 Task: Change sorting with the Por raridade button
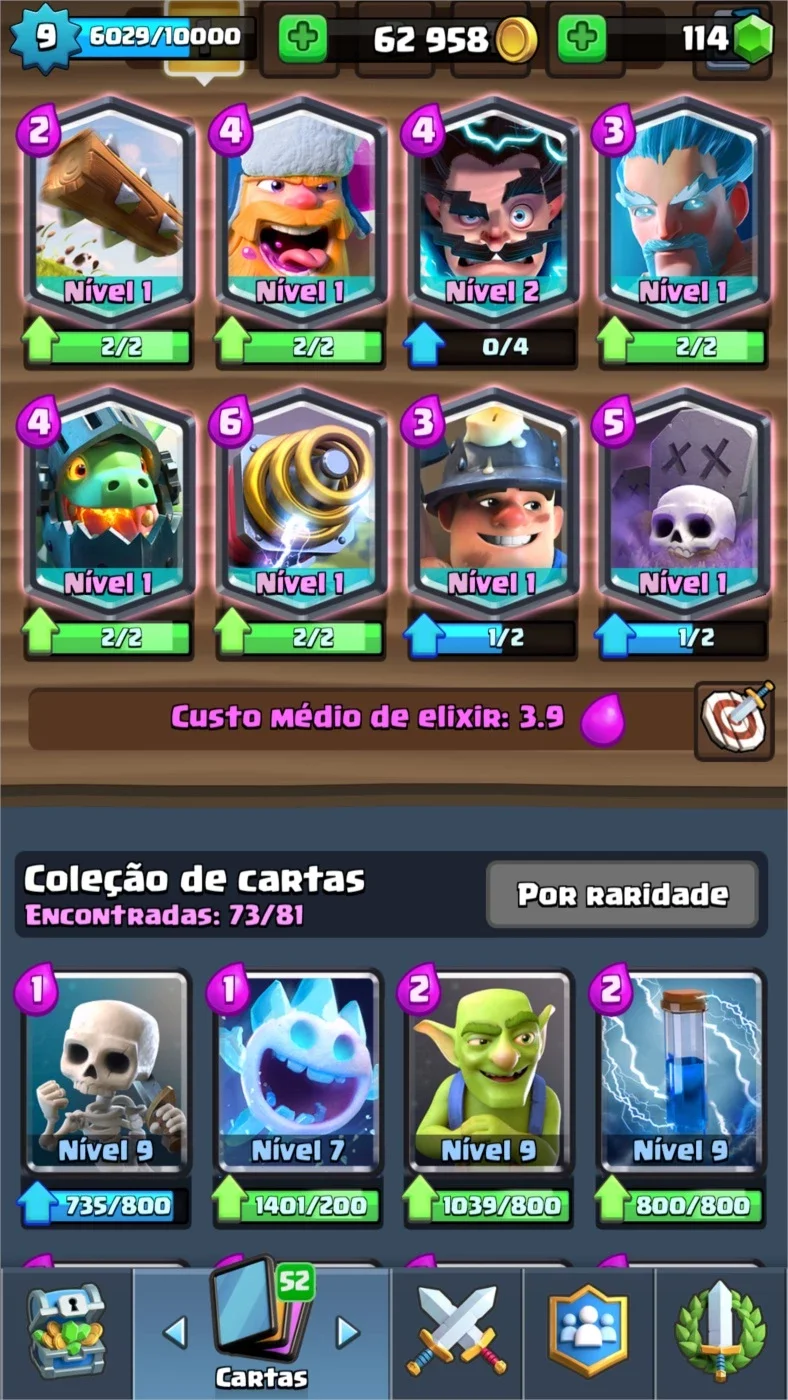pos(622,894)
